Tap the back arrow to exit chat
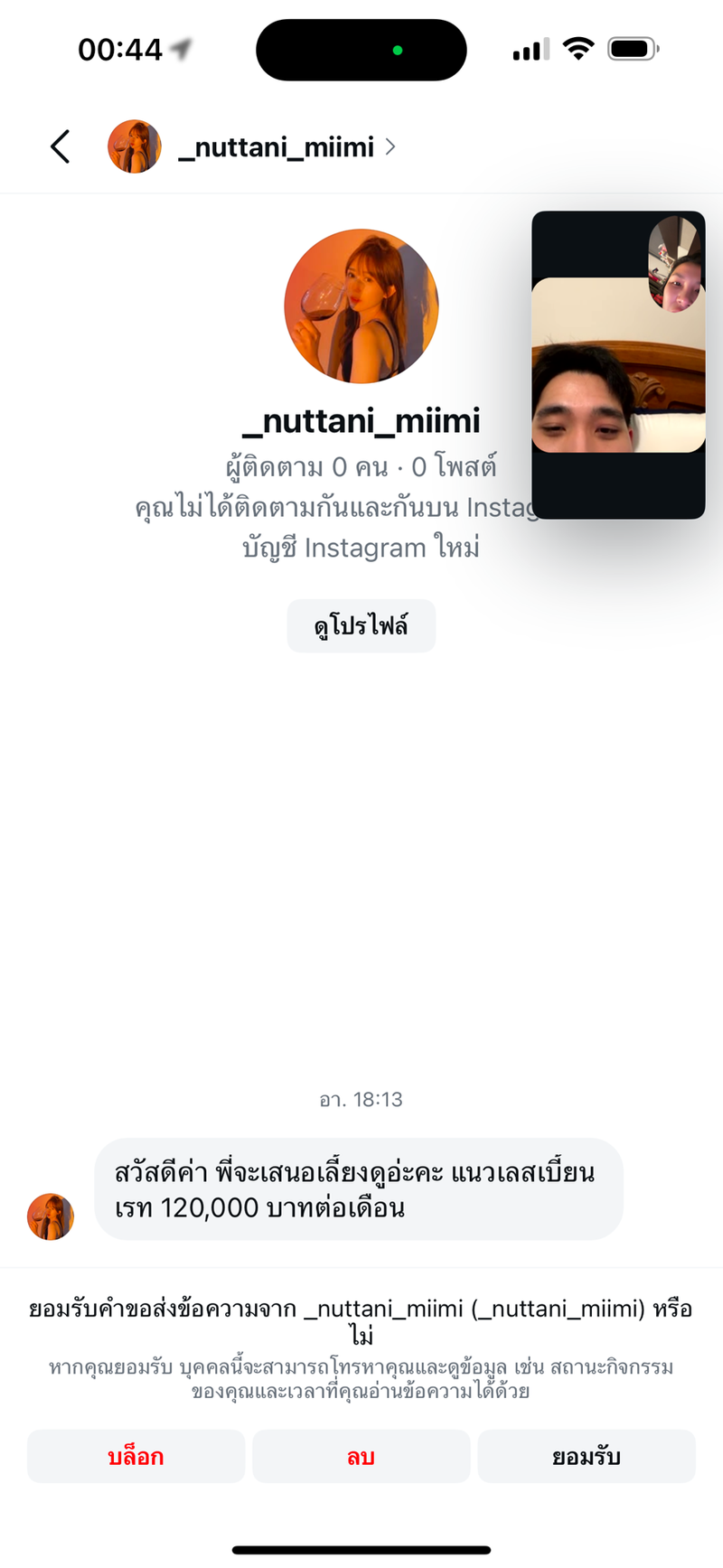The height and width of the screenshot is (1568, 723). pyautogui.click(x=60, y=146)
